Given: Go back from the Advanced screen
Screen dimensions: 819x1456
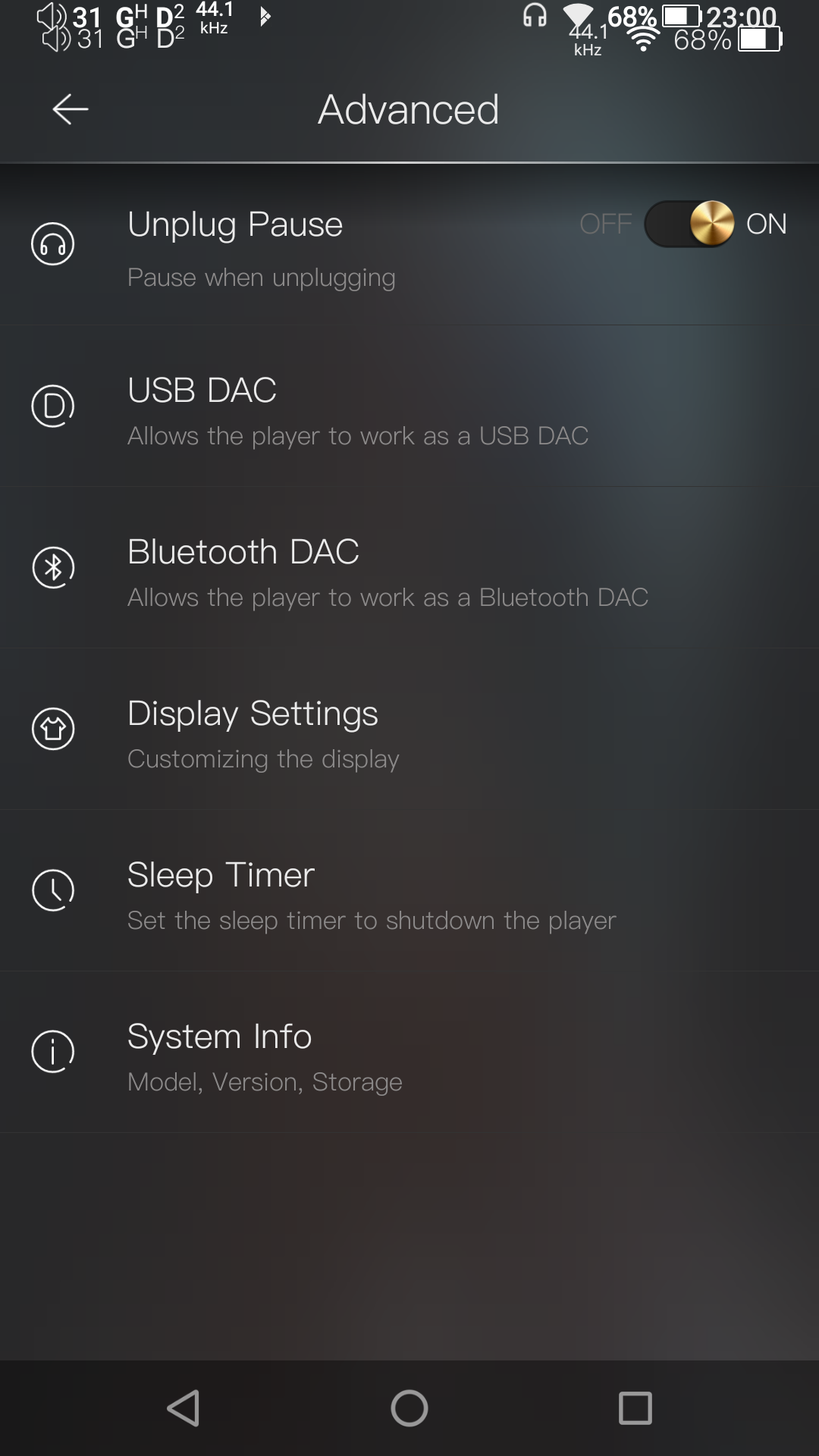Looking at the screenshot, I should (70, 109).
